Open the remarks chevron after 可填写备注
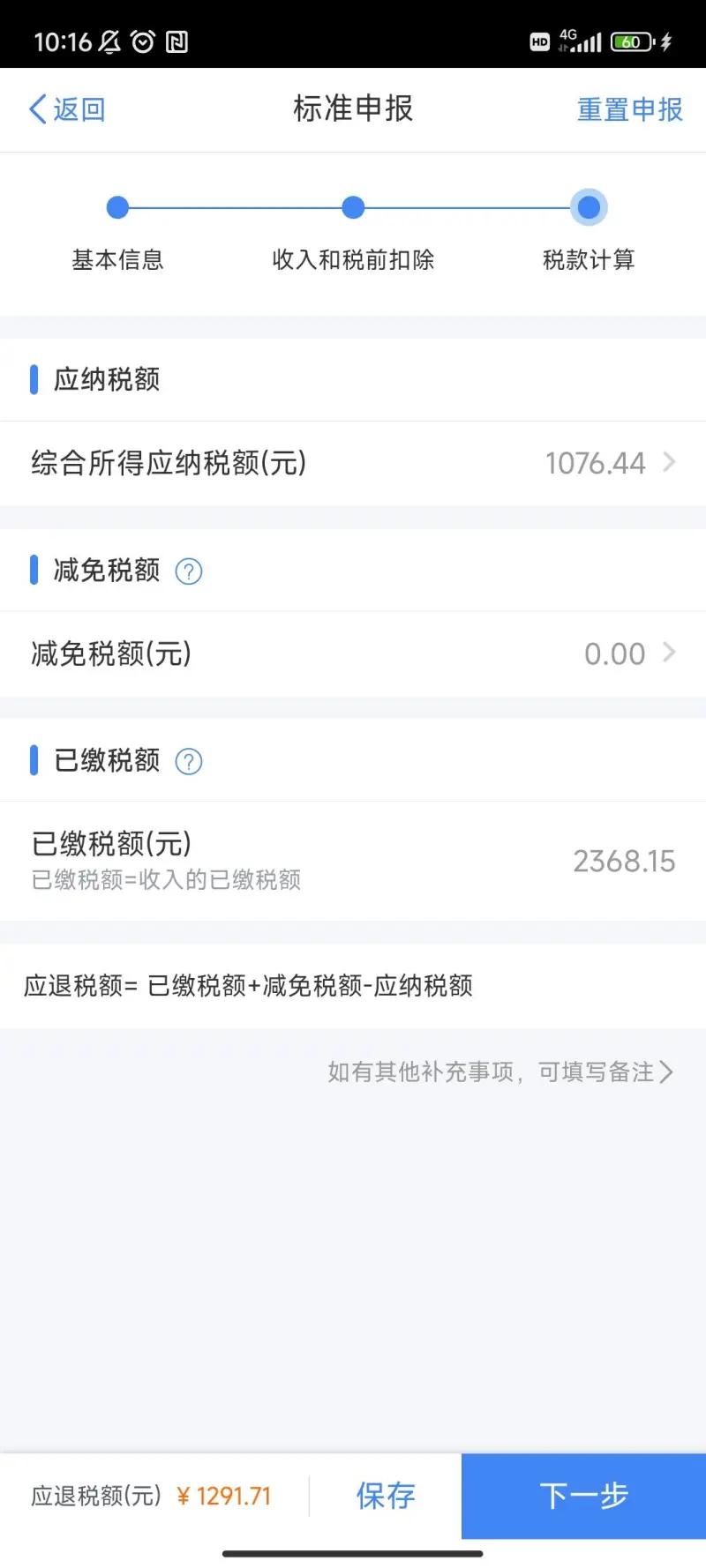706x1568 pixels. [x=669, y=1072]
